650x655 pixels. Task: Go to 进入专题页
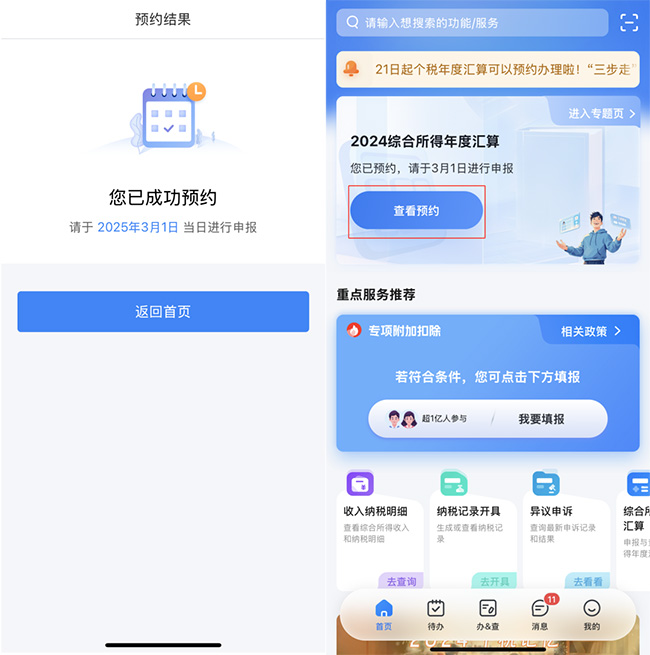tap(602, 114)
